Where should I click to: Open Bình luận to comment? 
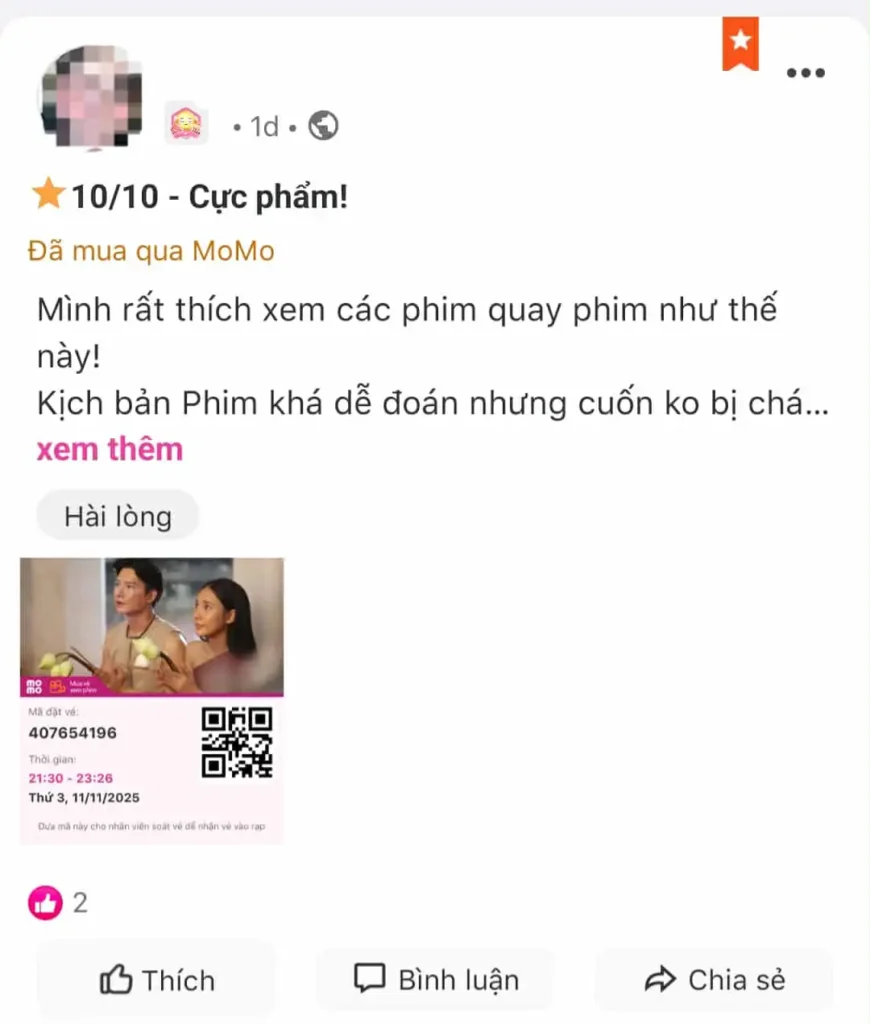(436, 979)
